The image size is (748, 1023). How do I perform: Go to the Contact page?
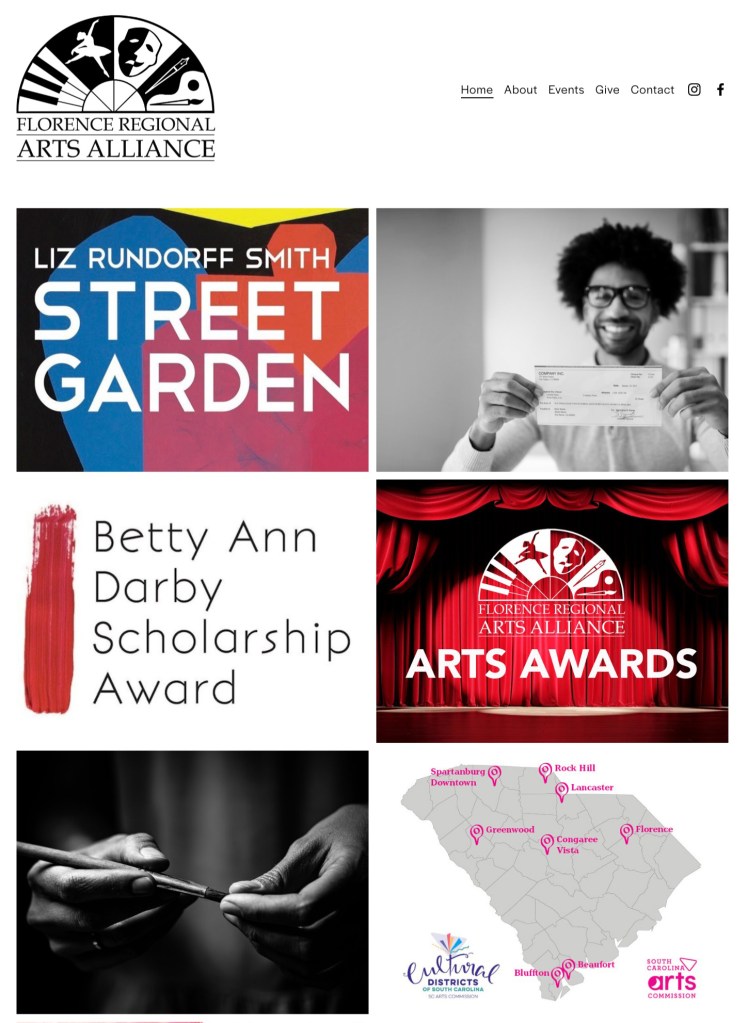pos(652,90)
